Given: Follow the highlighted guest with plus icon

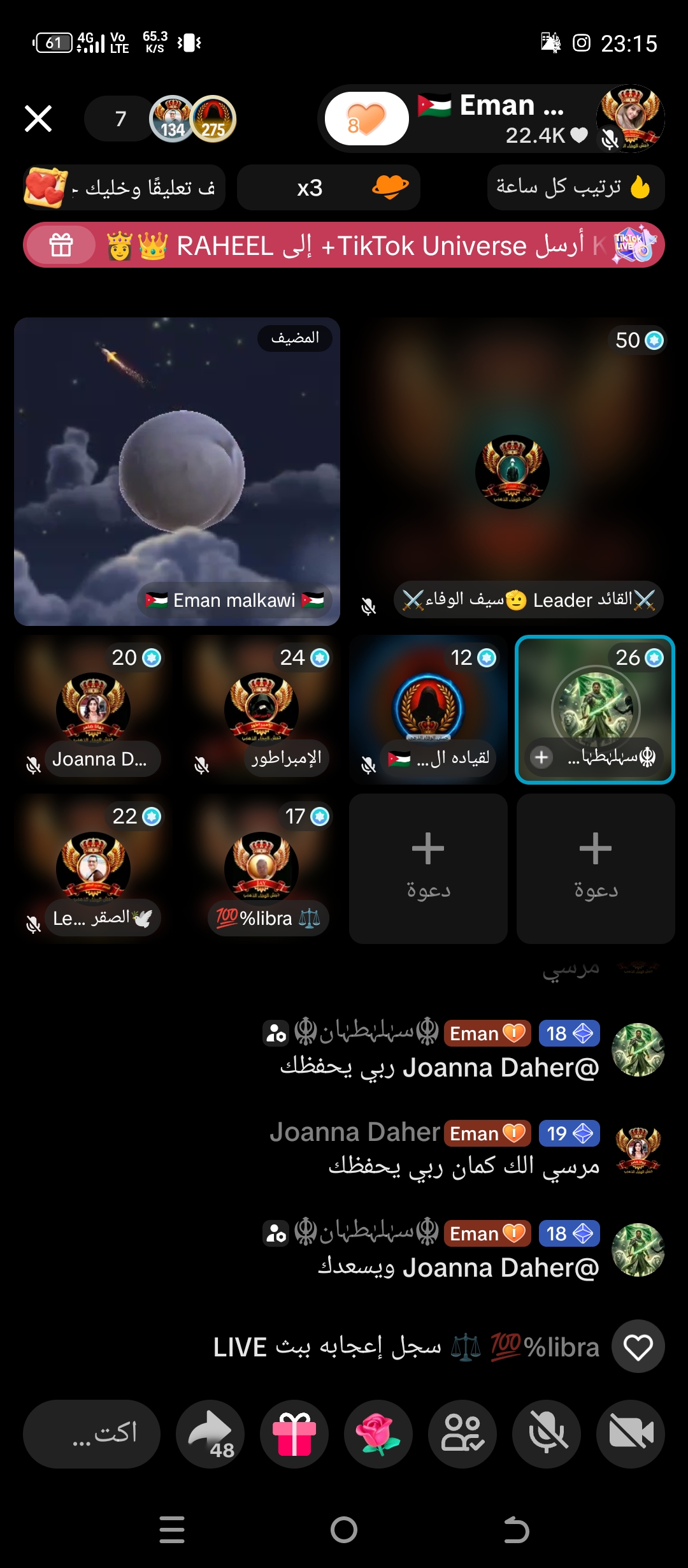Looking at the screenshot, I should (x=541, y=757).
